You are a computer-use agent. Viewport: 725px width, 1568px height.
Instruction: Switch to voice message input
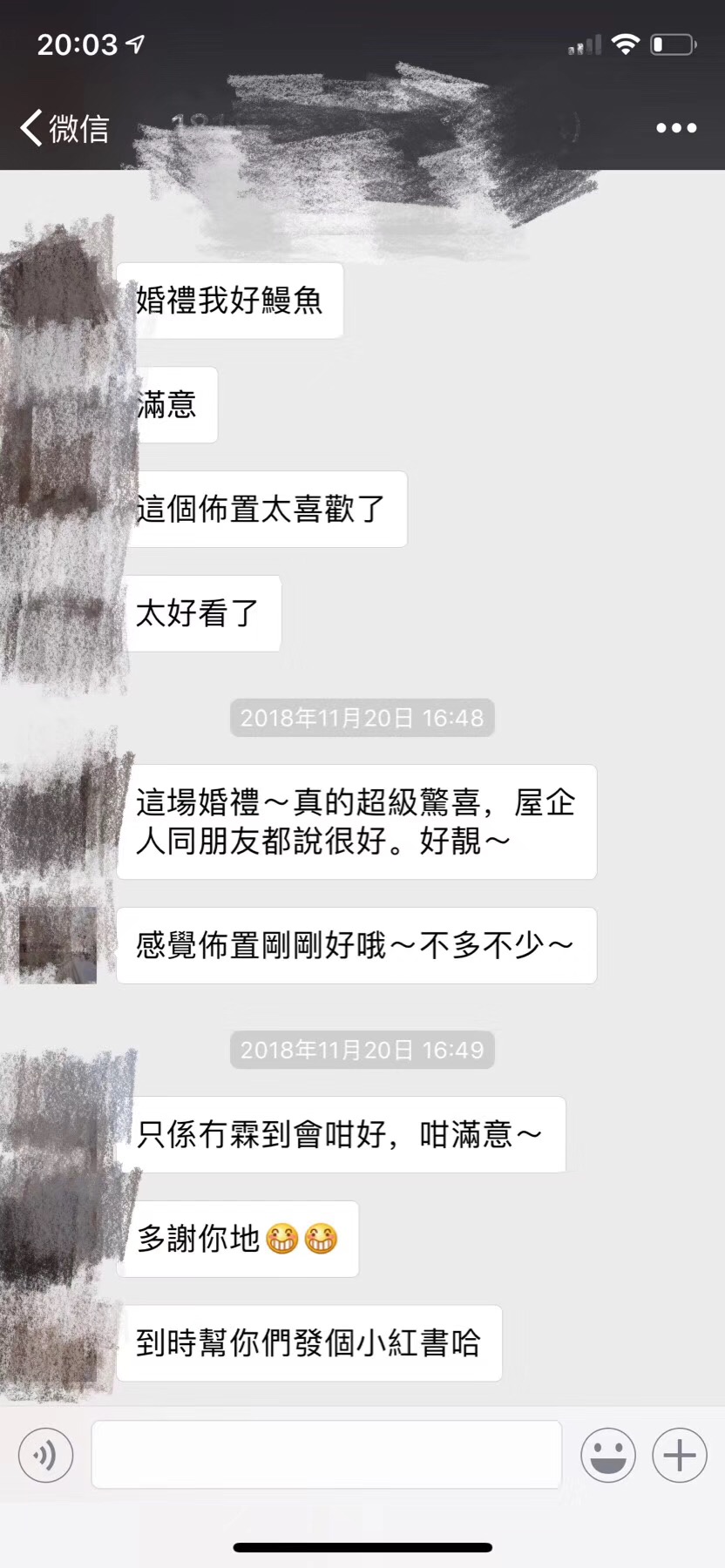tap(45, 1455)
